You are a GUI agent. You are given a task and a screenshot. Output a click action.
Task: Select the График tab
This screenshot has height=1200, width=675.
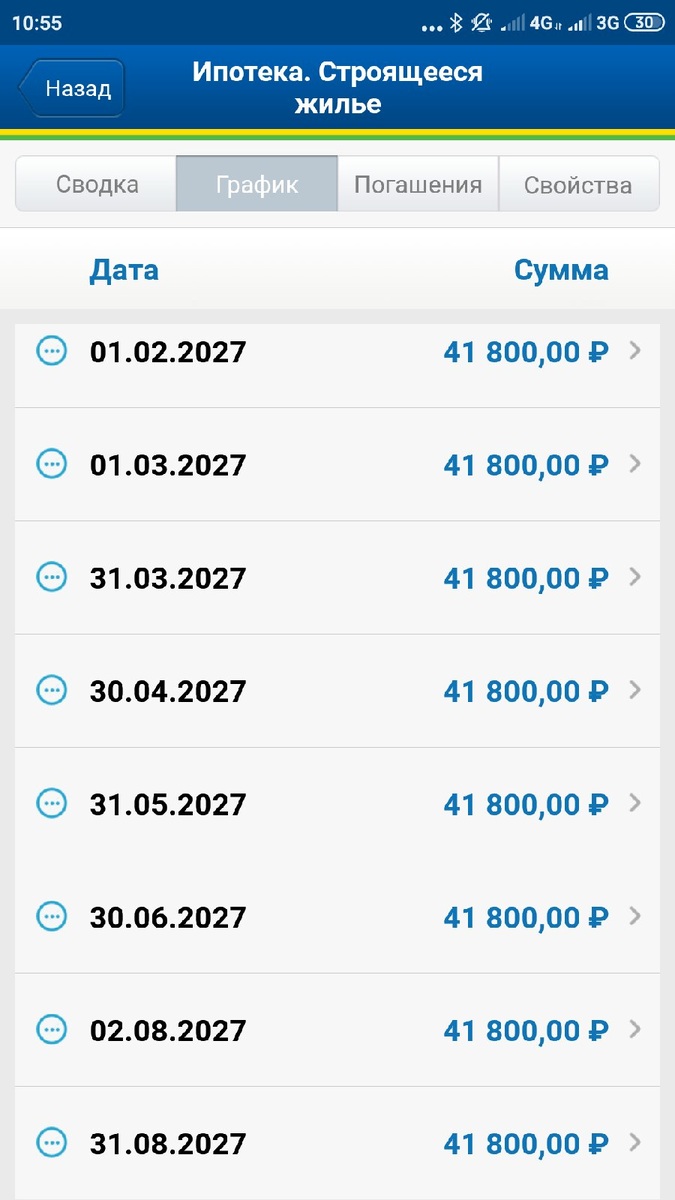[x=257, y=185]
